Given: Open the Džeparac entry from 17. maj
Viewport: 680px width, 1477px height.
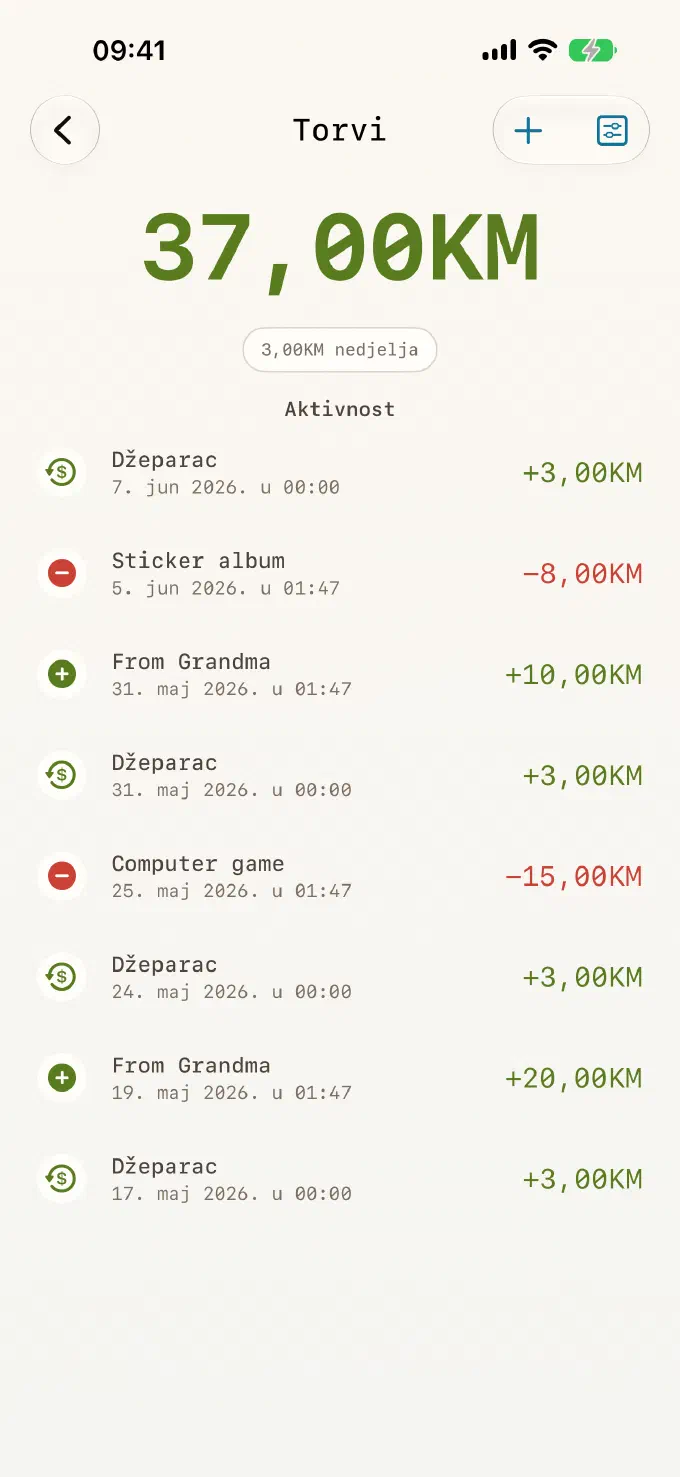Looking at the screenshot, I should (340, 1179).
